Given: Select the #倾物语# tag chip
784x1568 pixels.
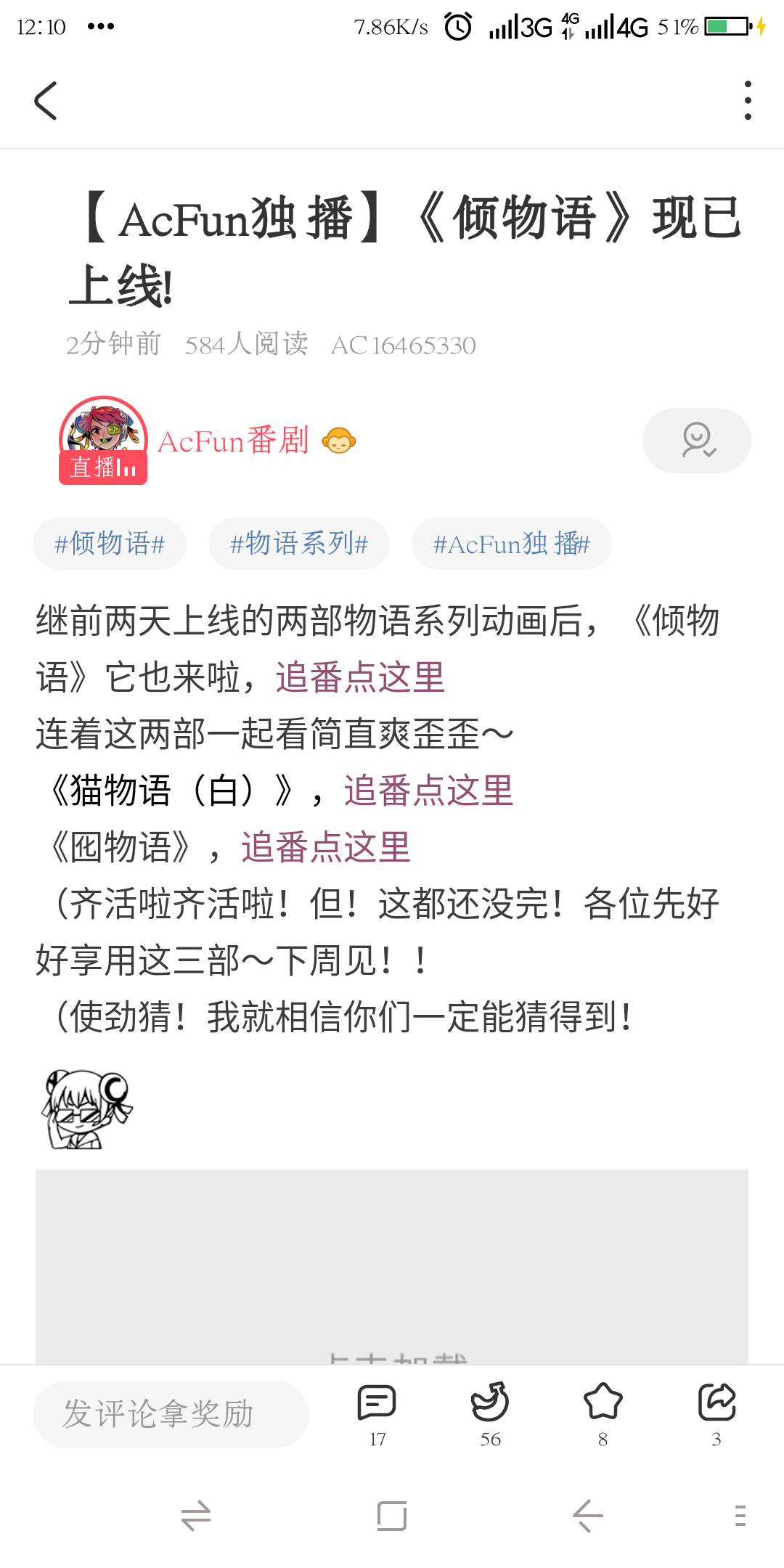Looking at the screenshot, I should pos(110,544).
